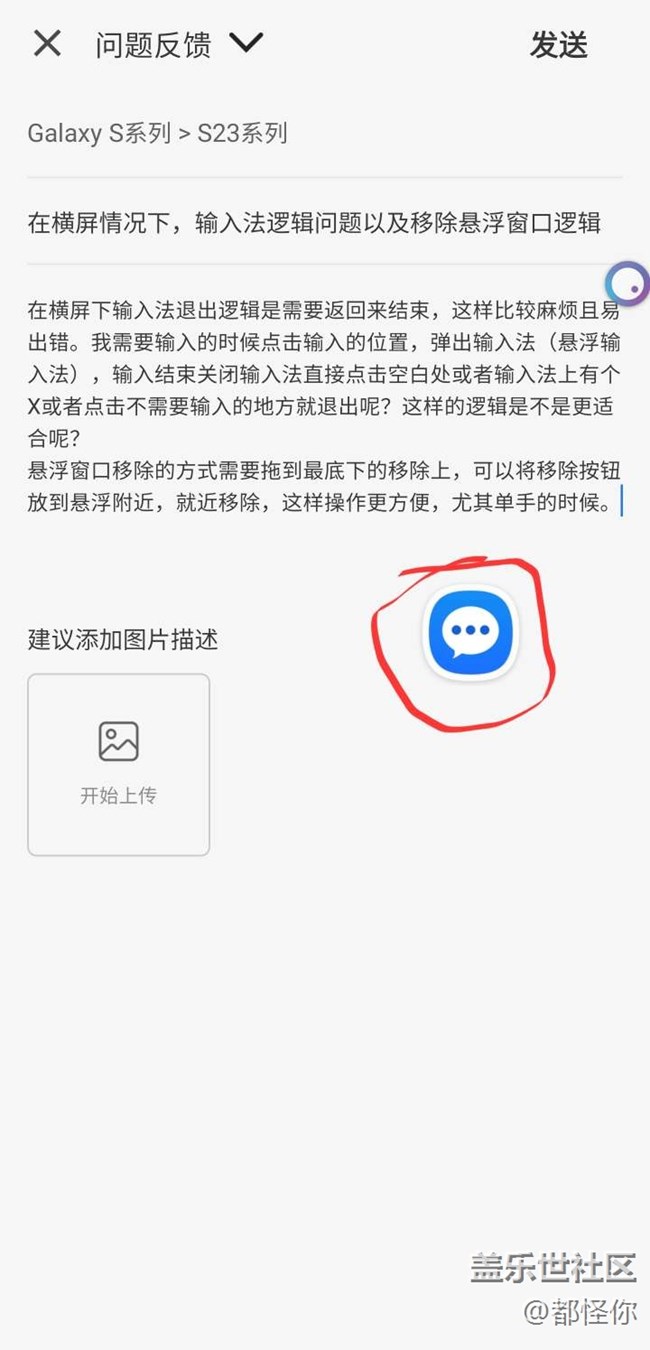This screenshot has width=650, height=1350.
Task: Open the floating messages bubble
Action: (470, 633)
